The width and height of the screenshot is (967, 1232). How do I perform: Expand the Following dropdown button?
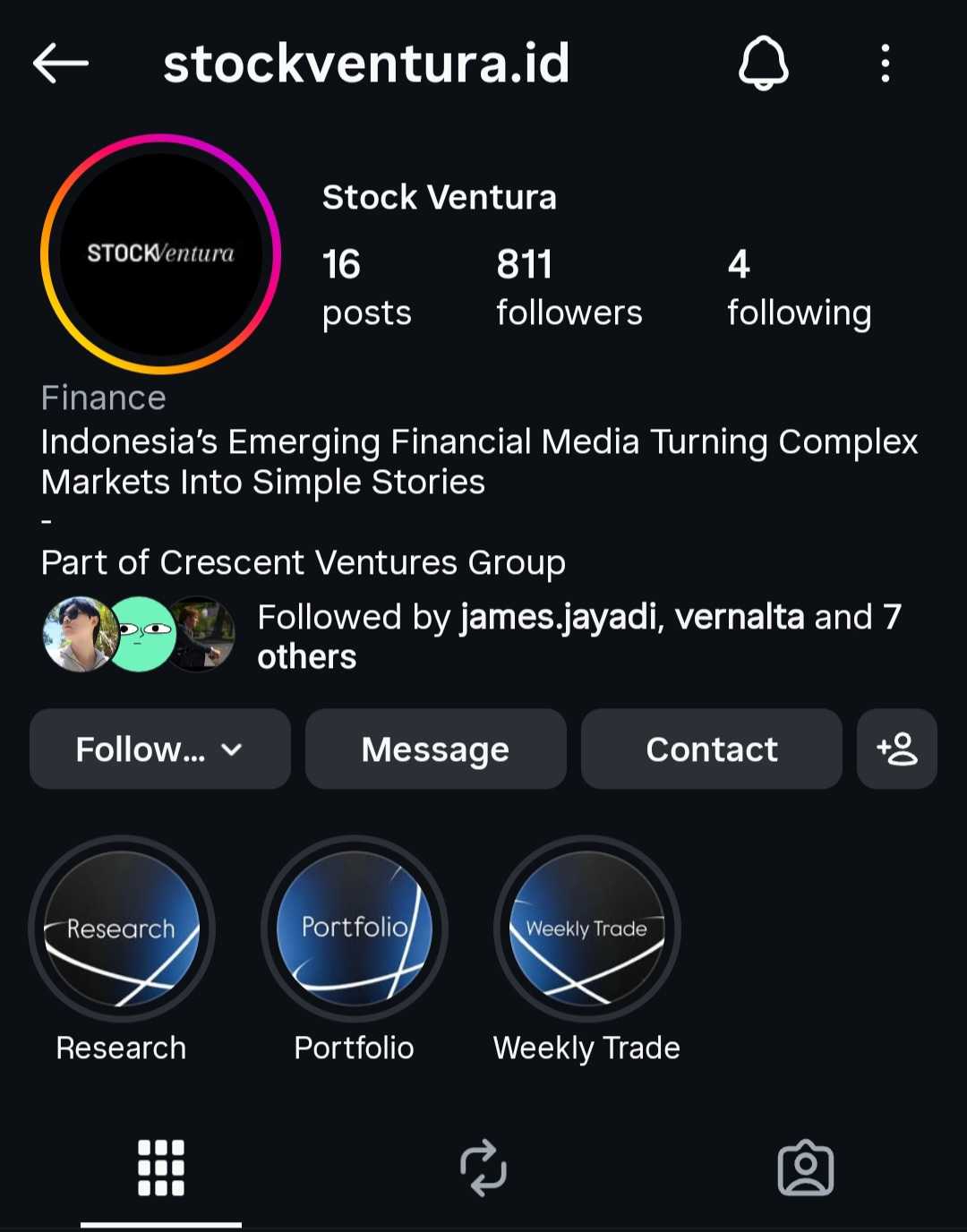(160, 749)
